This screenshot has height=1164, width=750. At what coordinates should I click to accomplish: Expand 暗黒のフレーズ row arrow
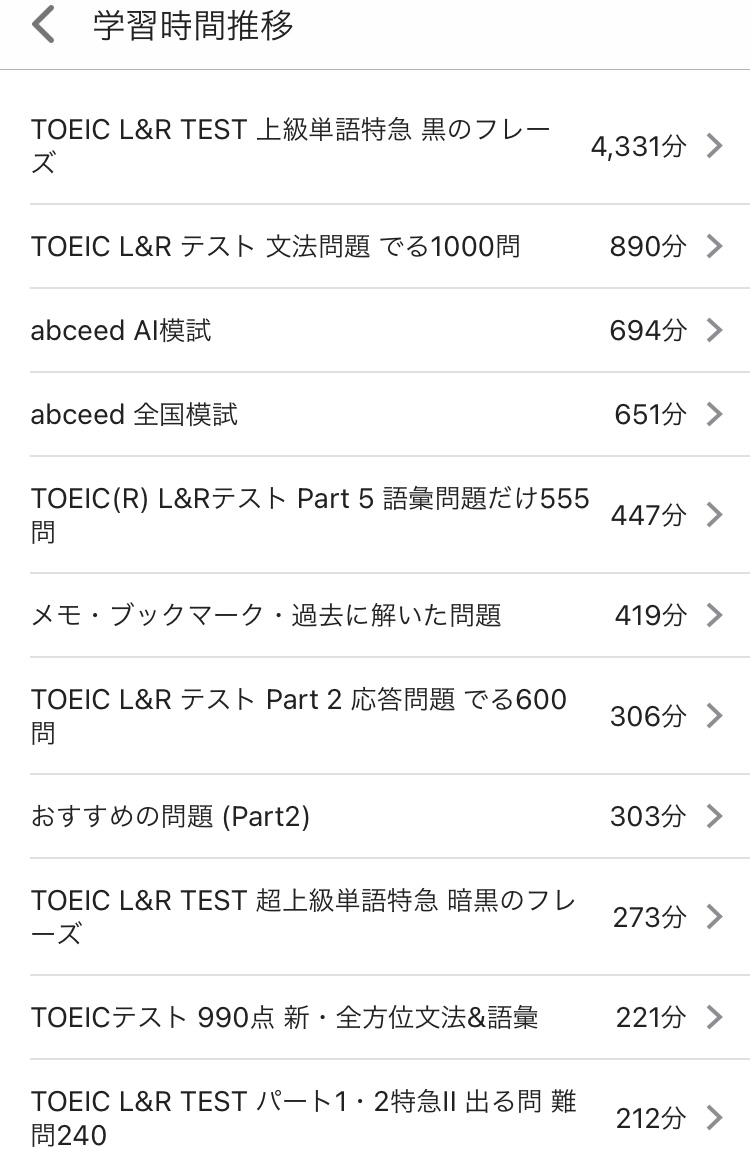click(715, 916)
